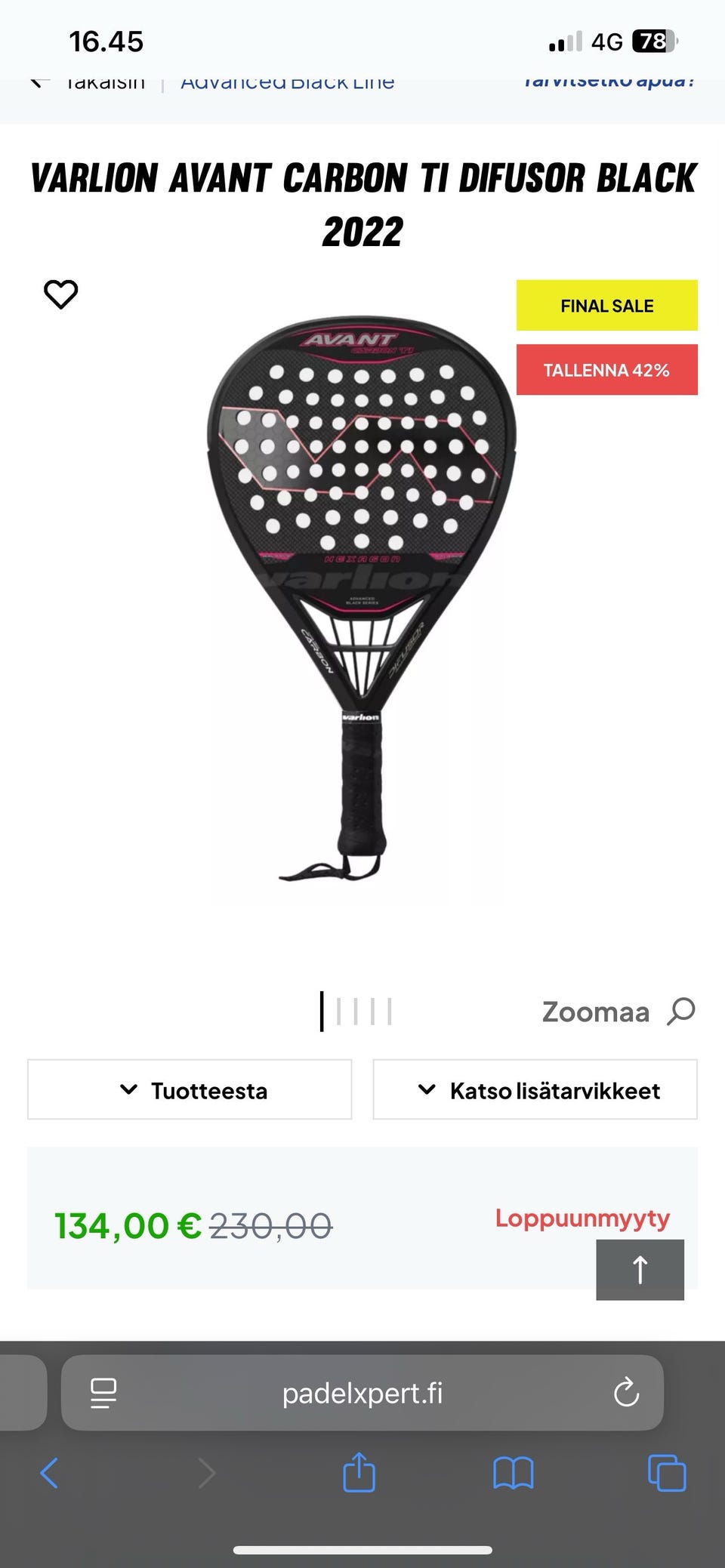The width and height of the screenshot is (725, 1568).
Task: Navigate back in Safari browser
Action: (x=50, y=1473)
